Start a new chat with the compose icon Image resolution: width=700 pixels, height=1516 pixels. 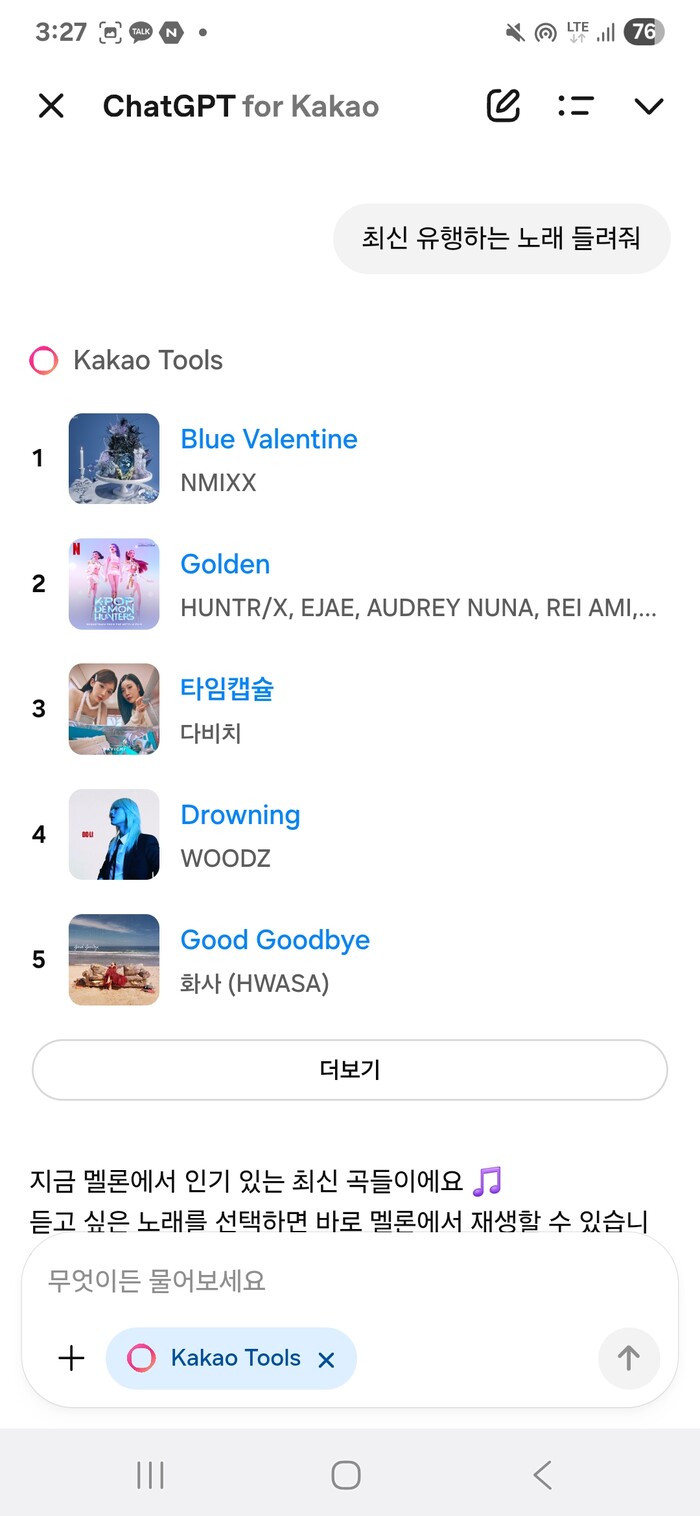tap(503, 106)
